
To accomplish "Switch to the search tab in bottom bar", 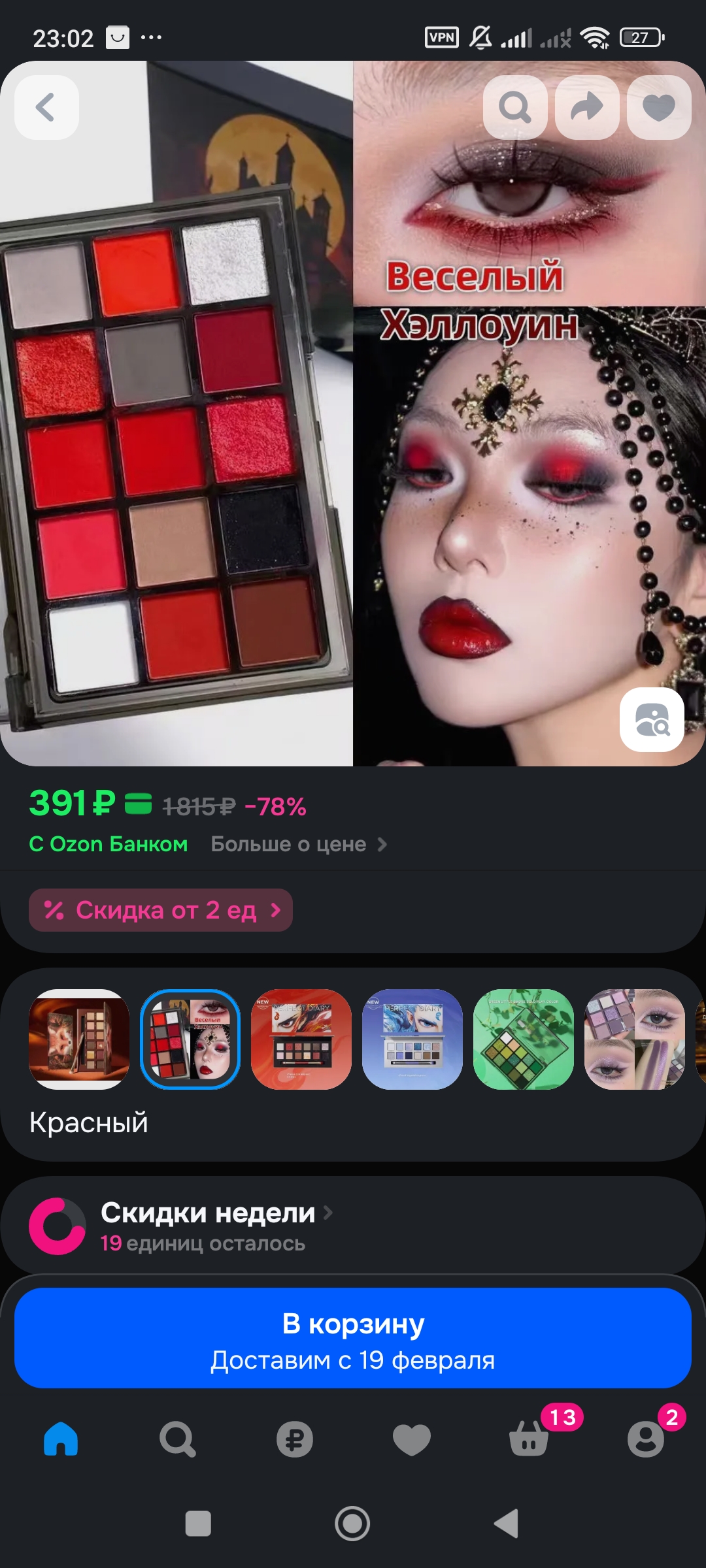I will 177,1439.
